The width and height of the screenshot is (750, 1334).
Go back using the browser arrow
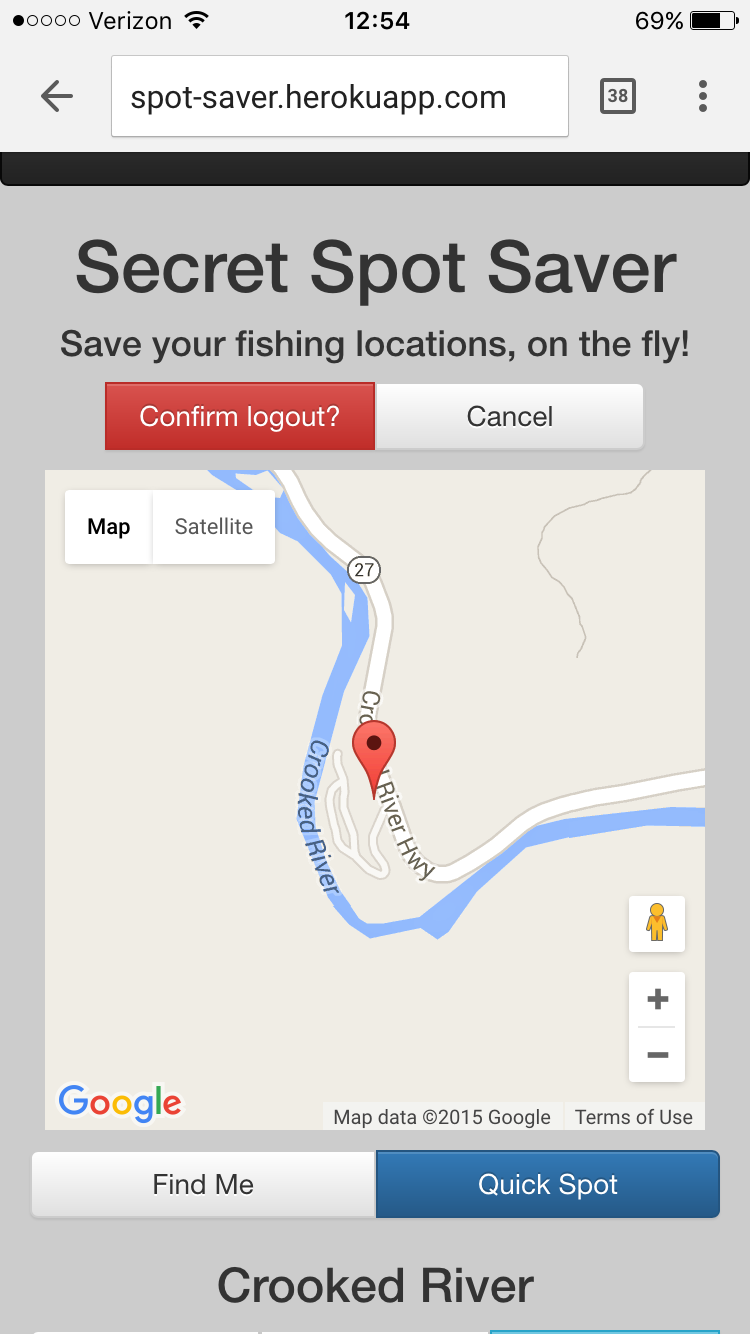click(x=57, y=97)
